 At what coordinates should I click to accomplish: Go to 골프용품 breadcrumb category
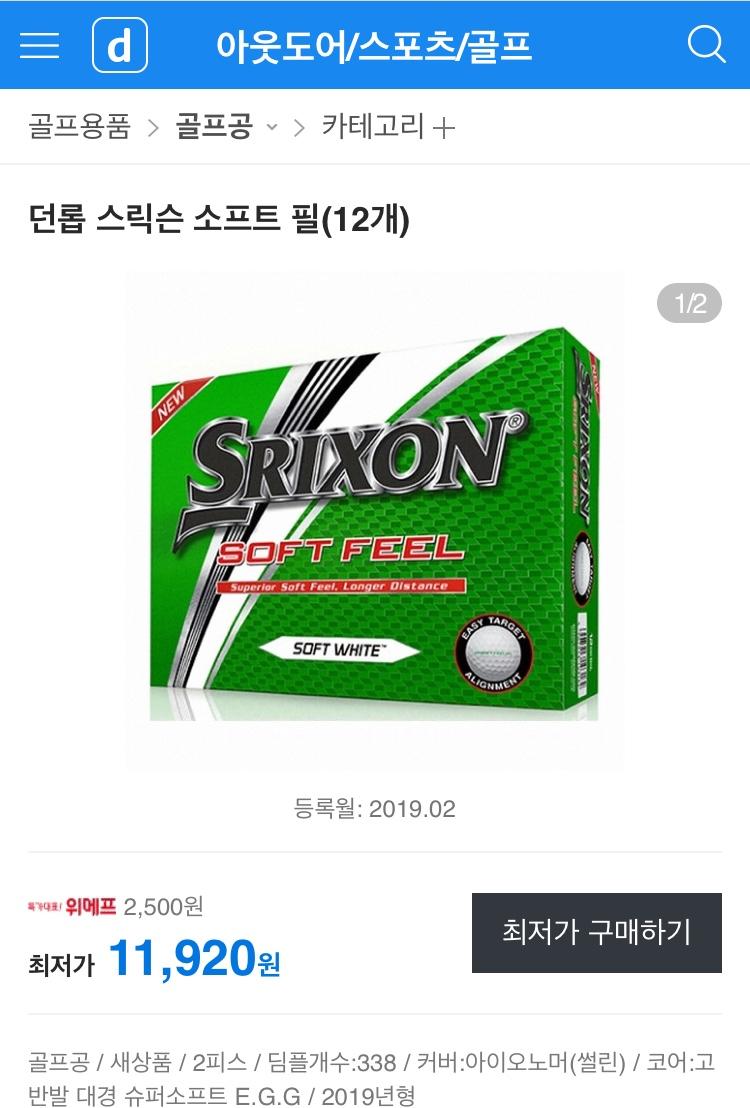(x=80, y=128)
